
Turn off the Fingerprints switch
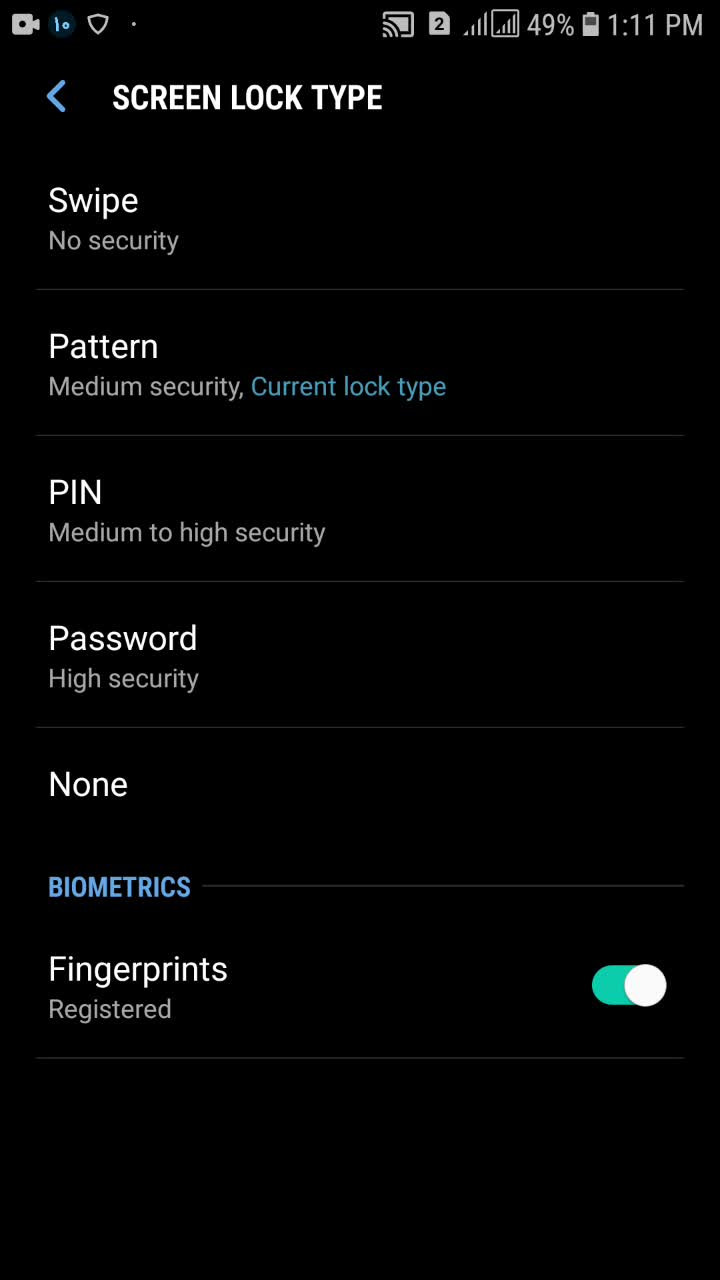tap(629, 986)
